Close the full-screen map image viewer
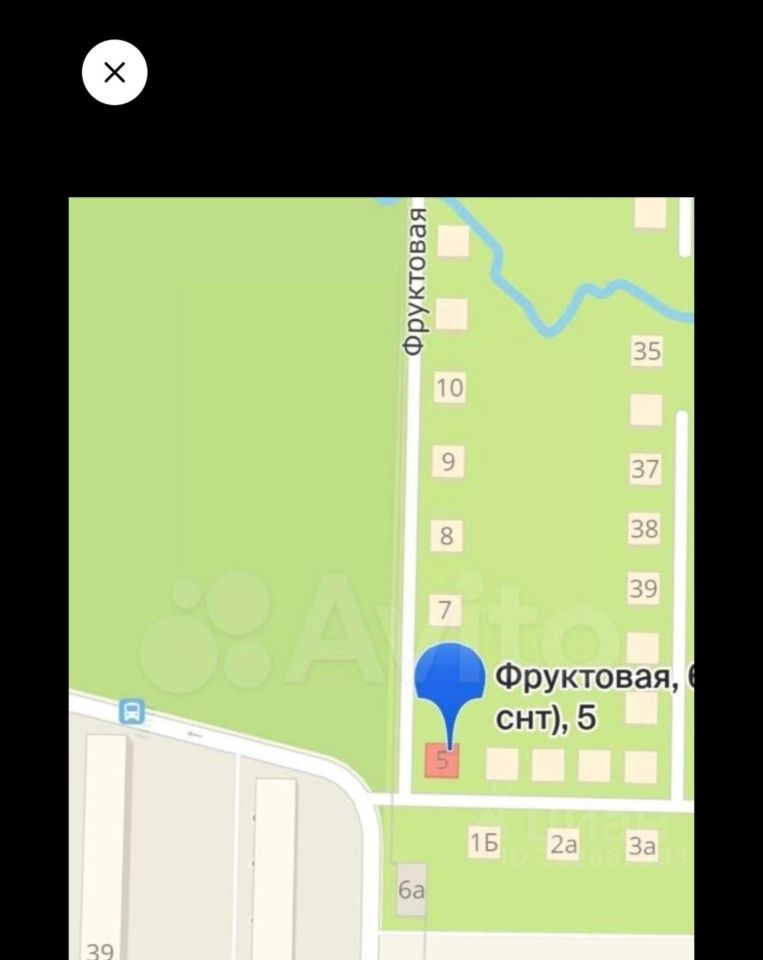The height and width of the screenshot is (960, 763). 114,73
